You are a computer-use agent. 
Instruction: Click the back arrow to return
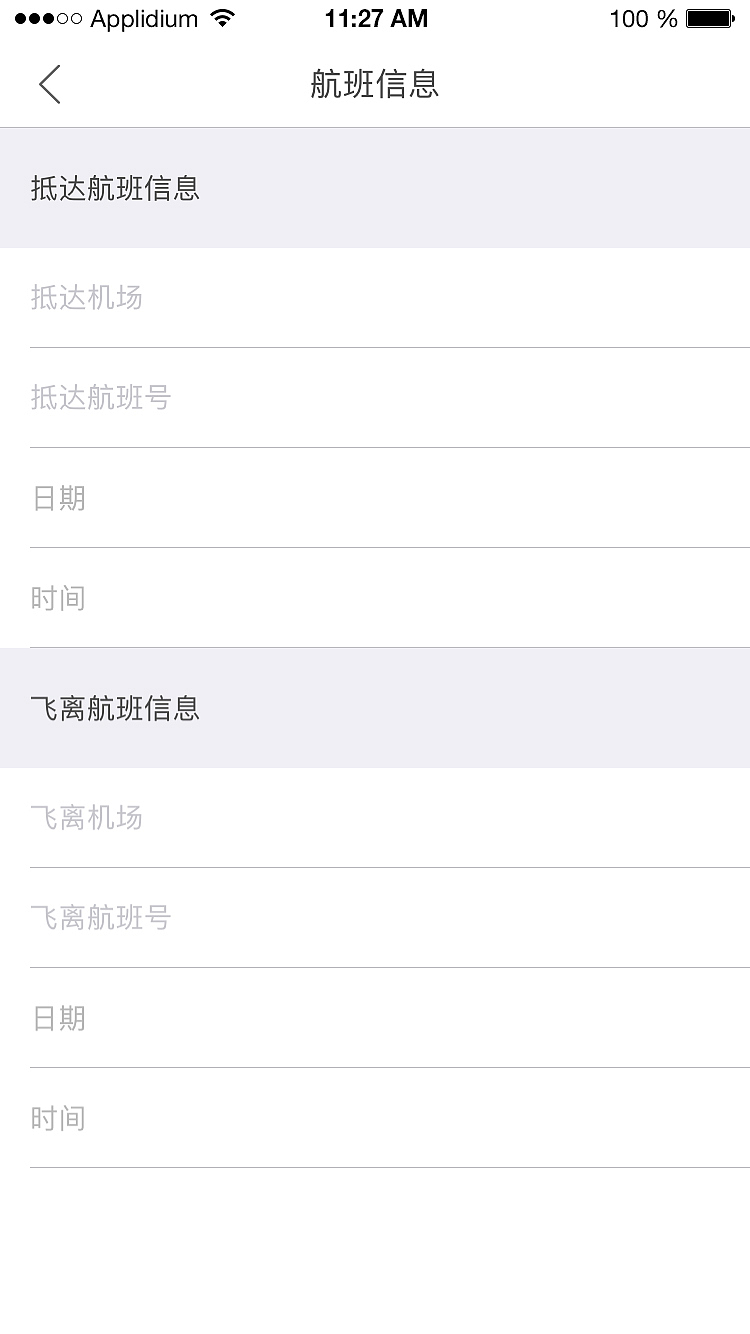(49, 84)
